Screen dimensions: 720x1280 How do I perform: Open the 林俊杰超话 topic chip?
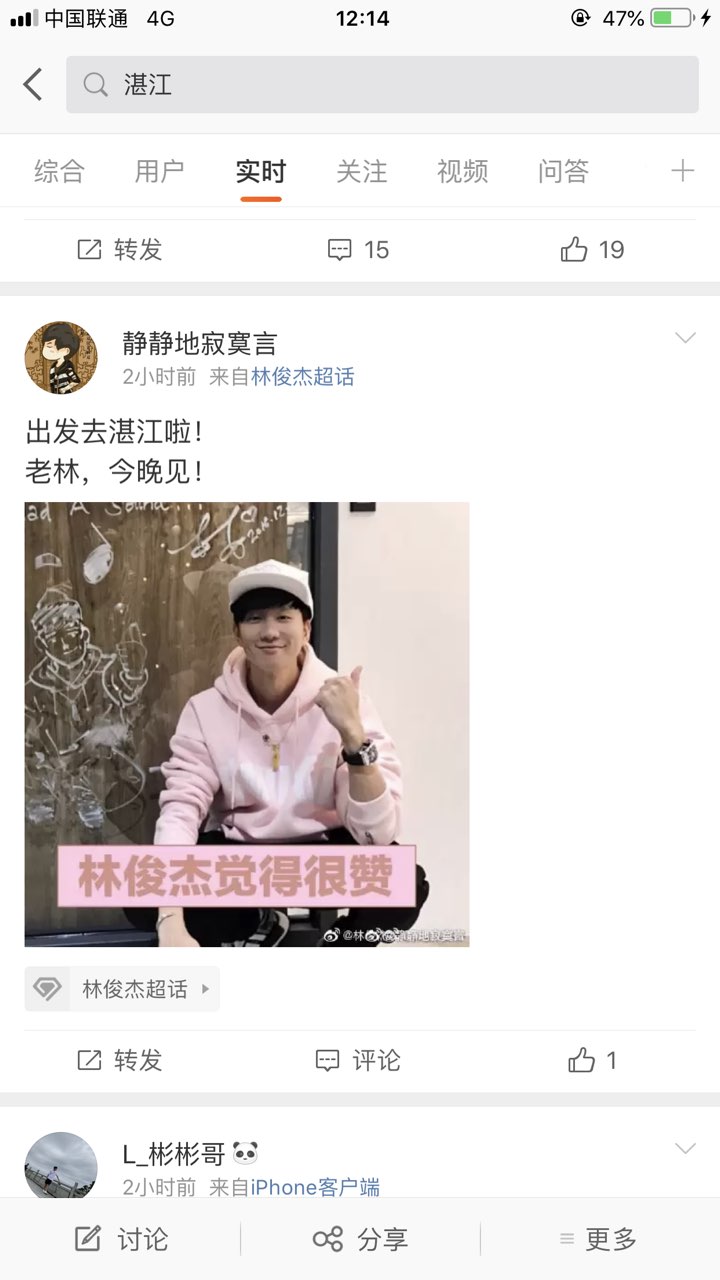(x=122, y=989)
